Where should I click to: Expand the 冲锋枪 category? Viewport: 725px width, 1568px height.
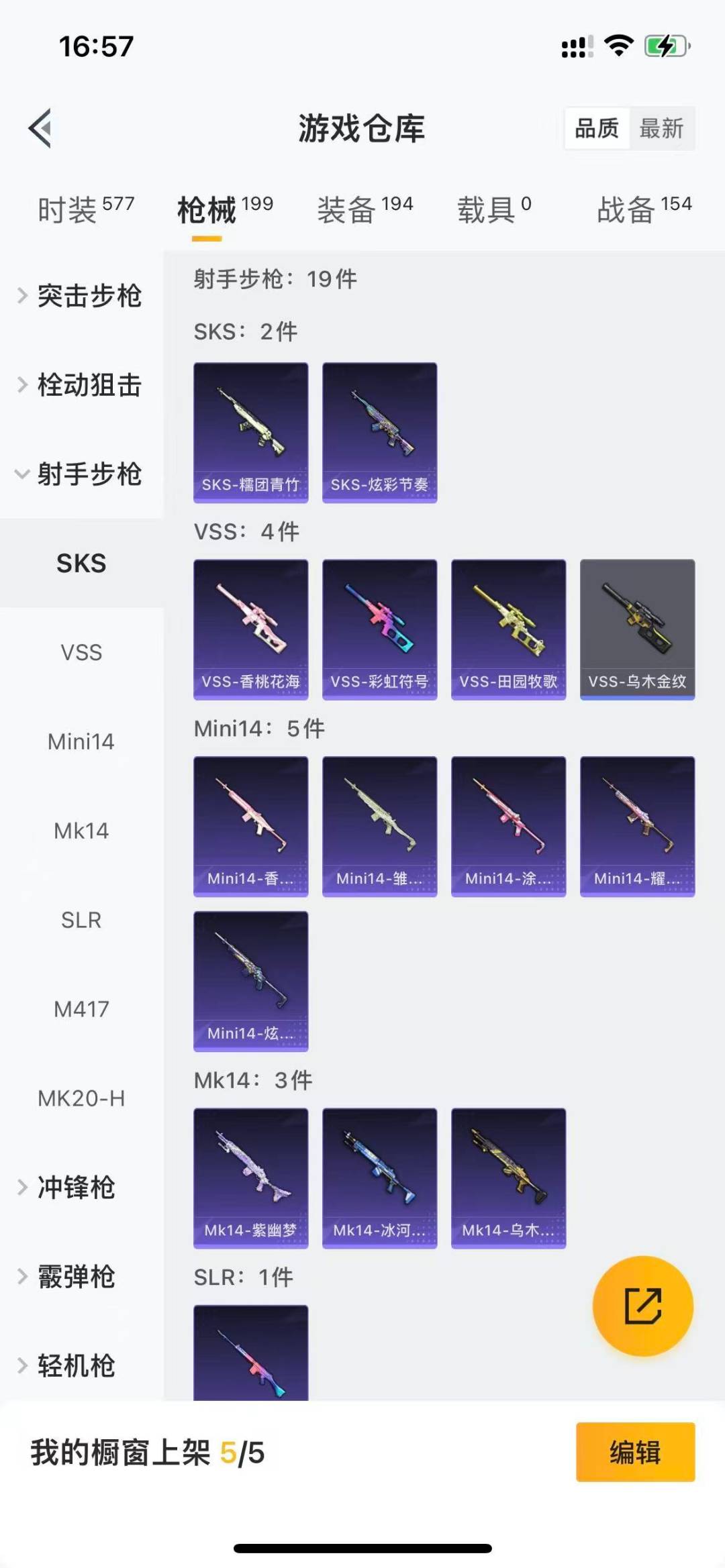[x=76, y=1188]
